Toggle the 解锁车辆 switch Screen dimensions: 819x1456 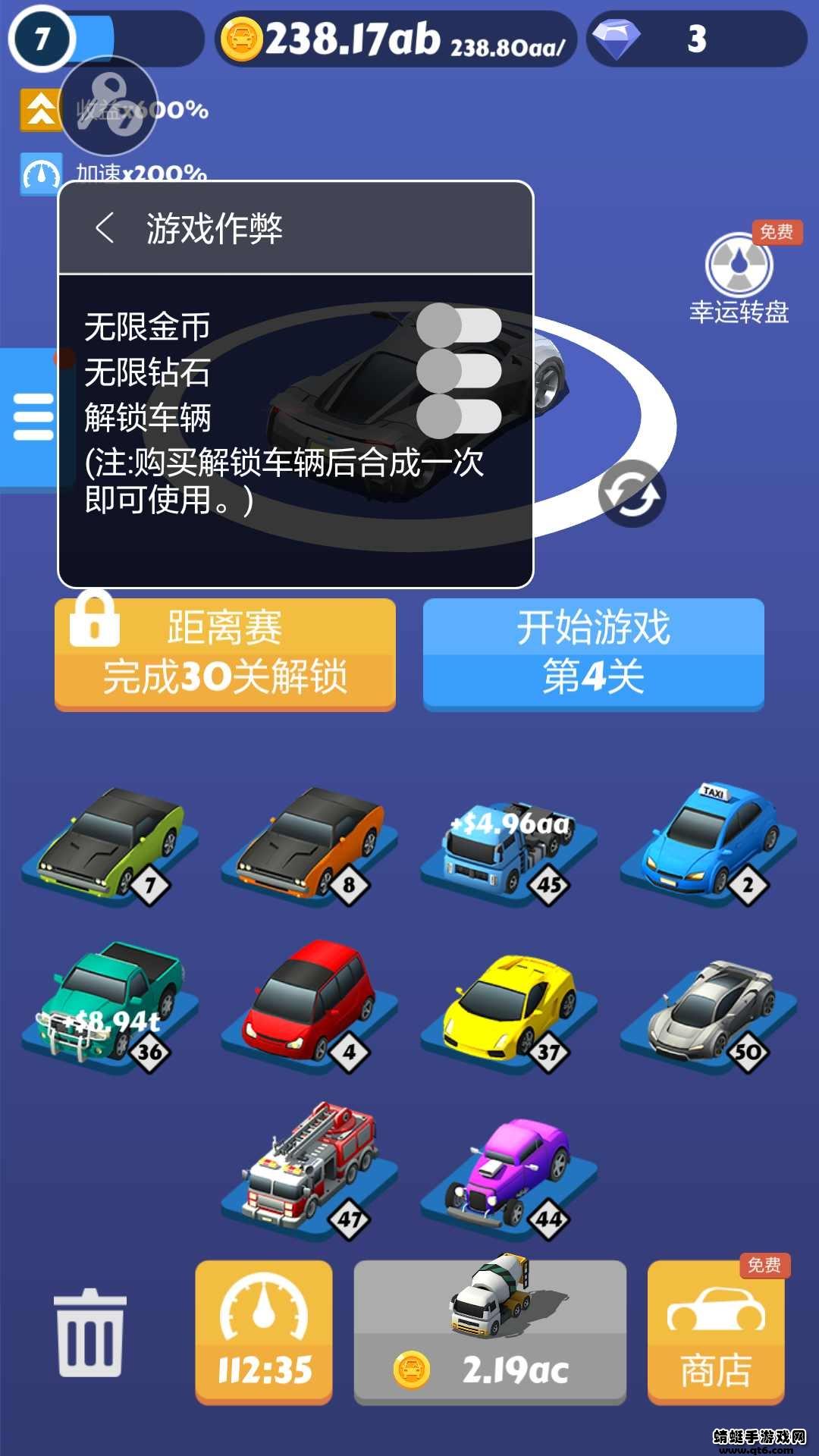point(459,417)
